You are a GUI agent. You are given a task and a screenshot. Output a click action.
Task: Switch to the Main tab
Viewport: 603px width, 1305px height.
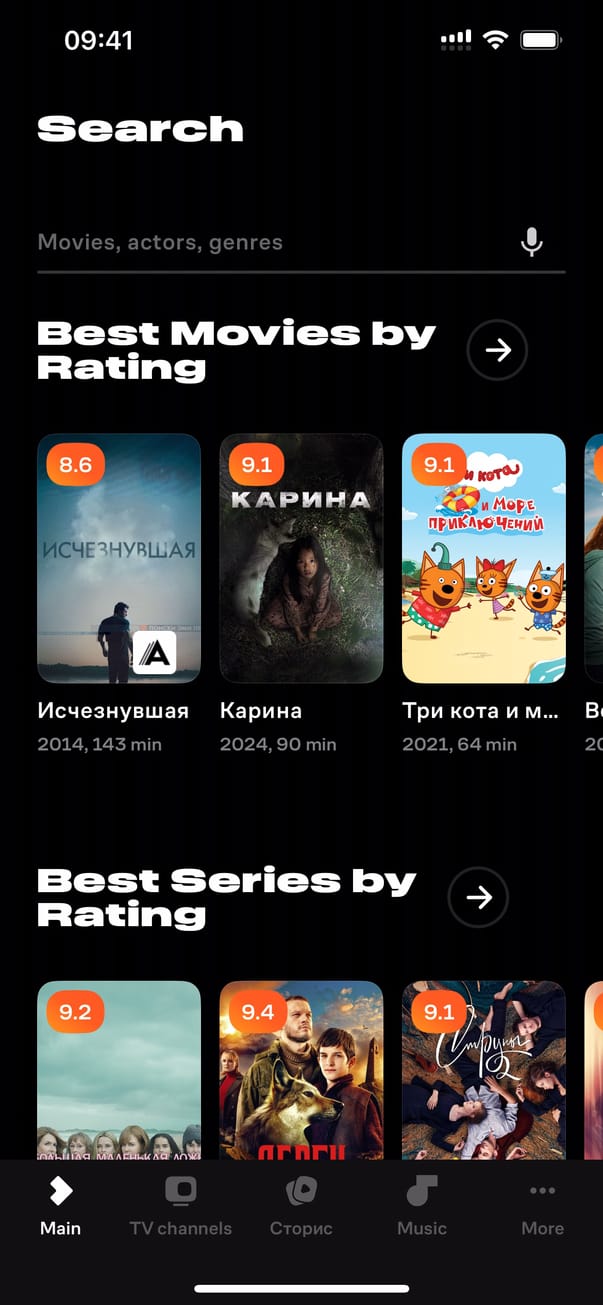pos(60,1206)
